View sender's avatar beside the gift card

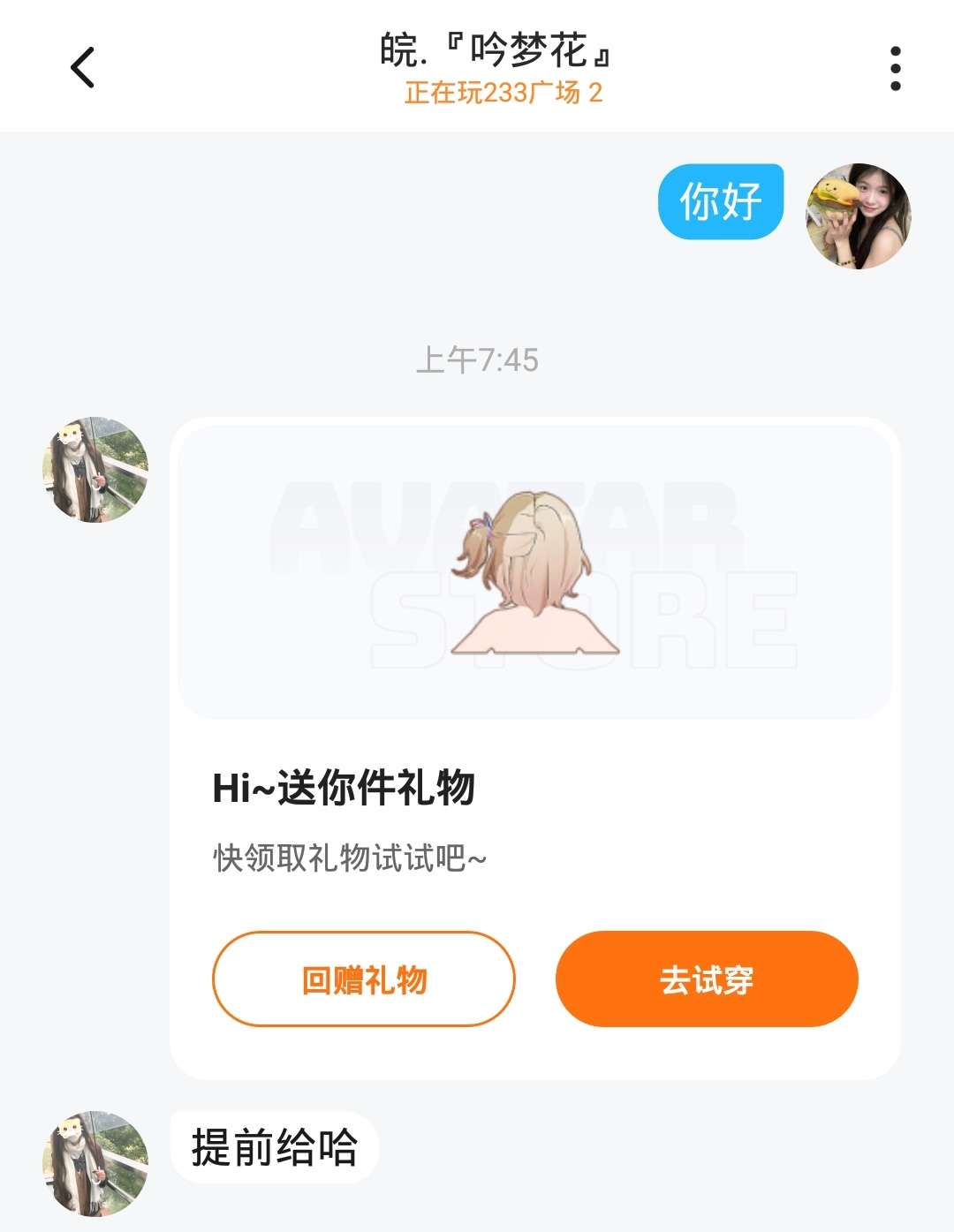95,470
